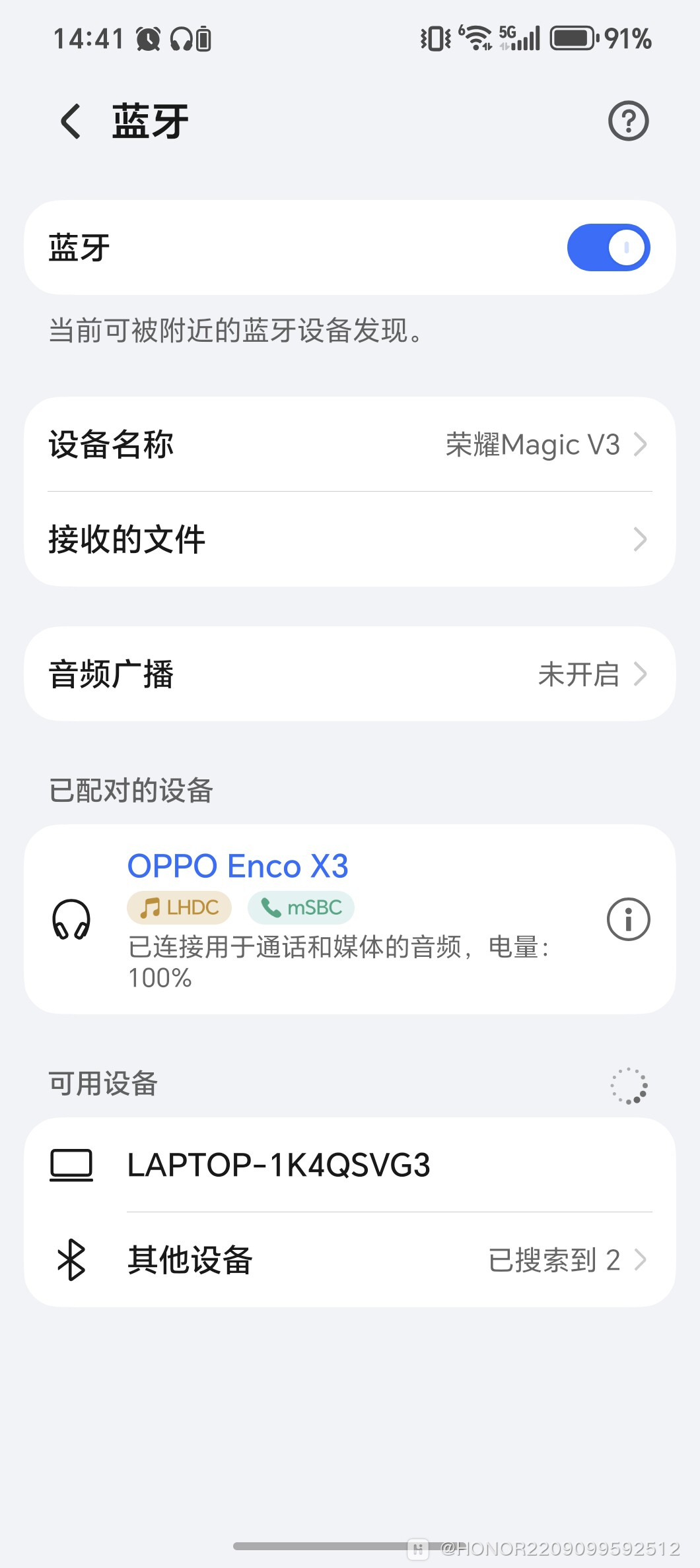Tap the laptop icon next to LAPTOP-1K4QSVG3

(71, 1165)
